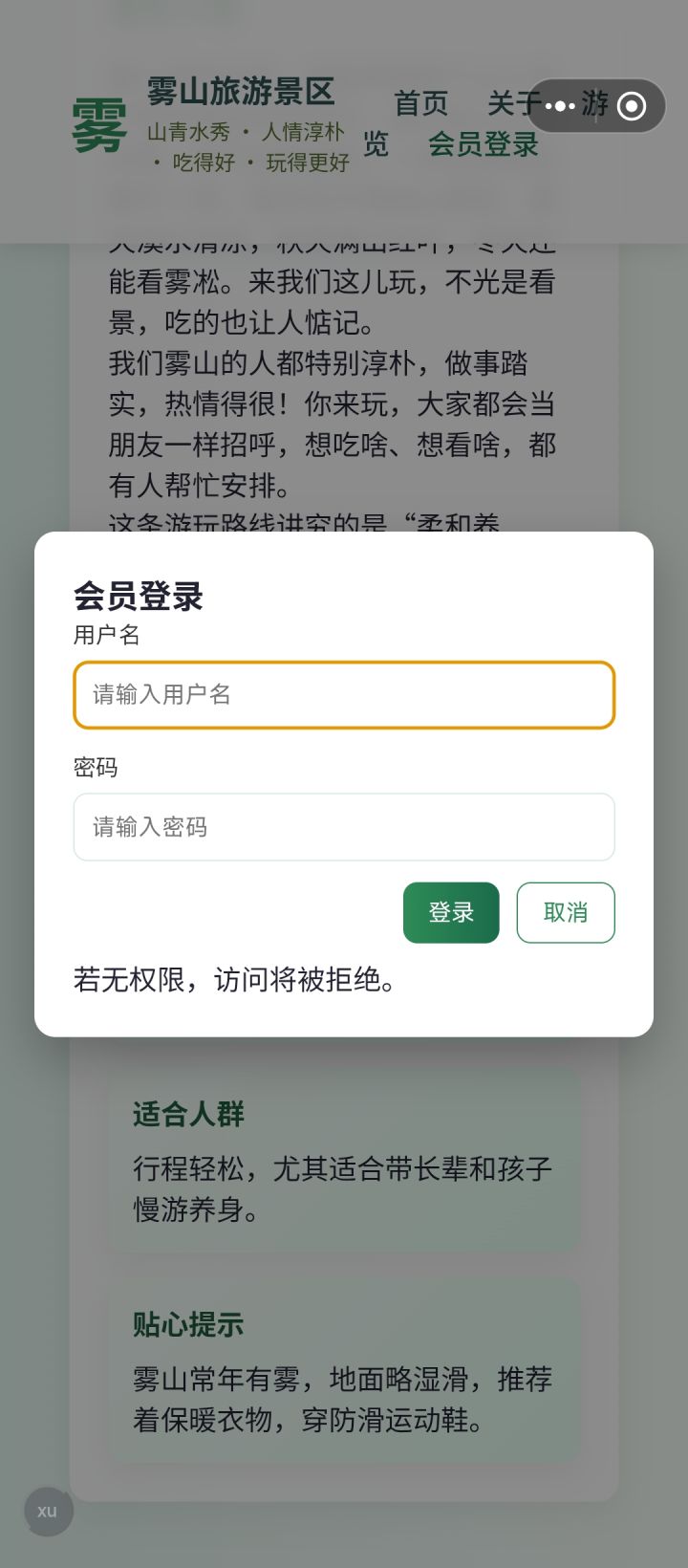Select 首页 in the navigation bar
Viewport: 688px width, 1568px height.
click(x=420, y=103)
